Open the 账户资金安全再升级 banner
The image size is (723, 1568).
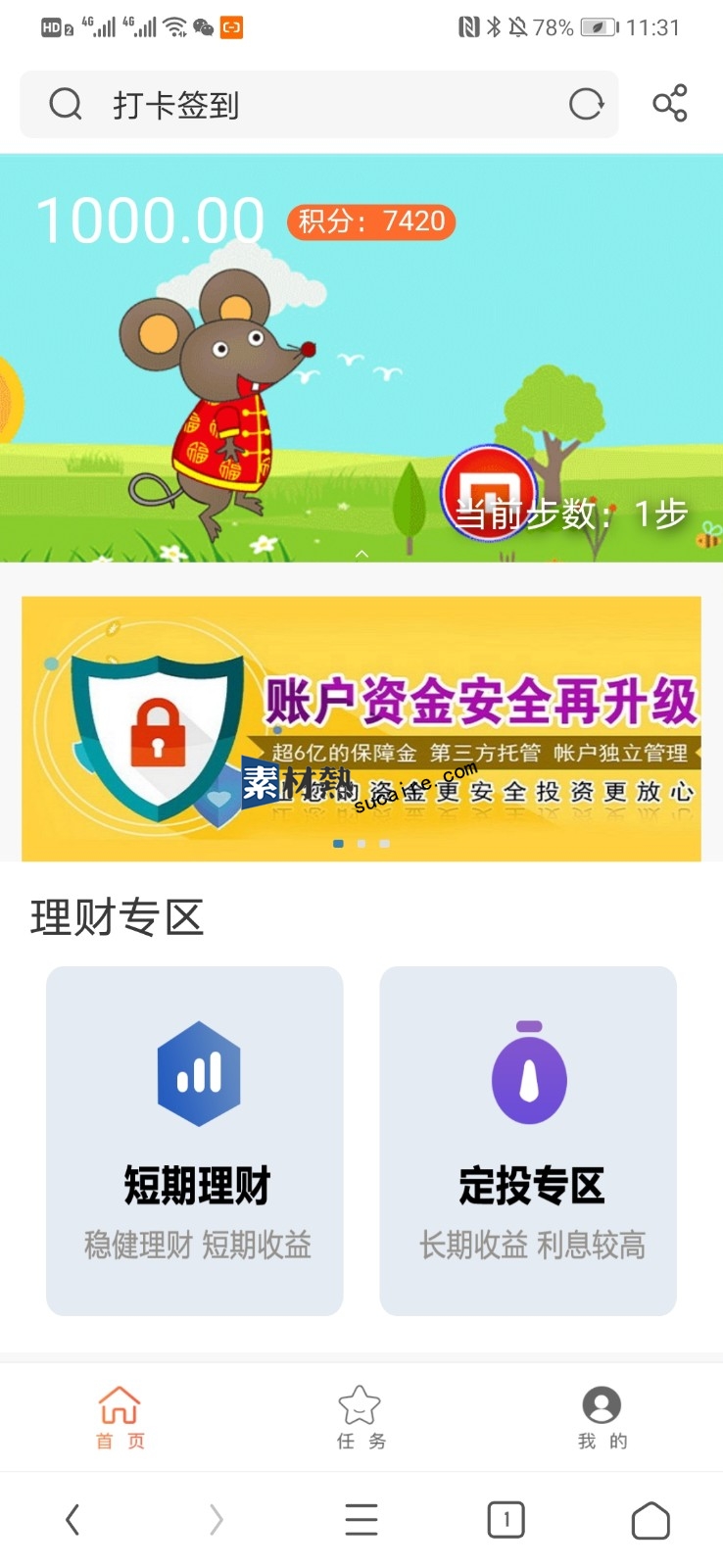361,727
